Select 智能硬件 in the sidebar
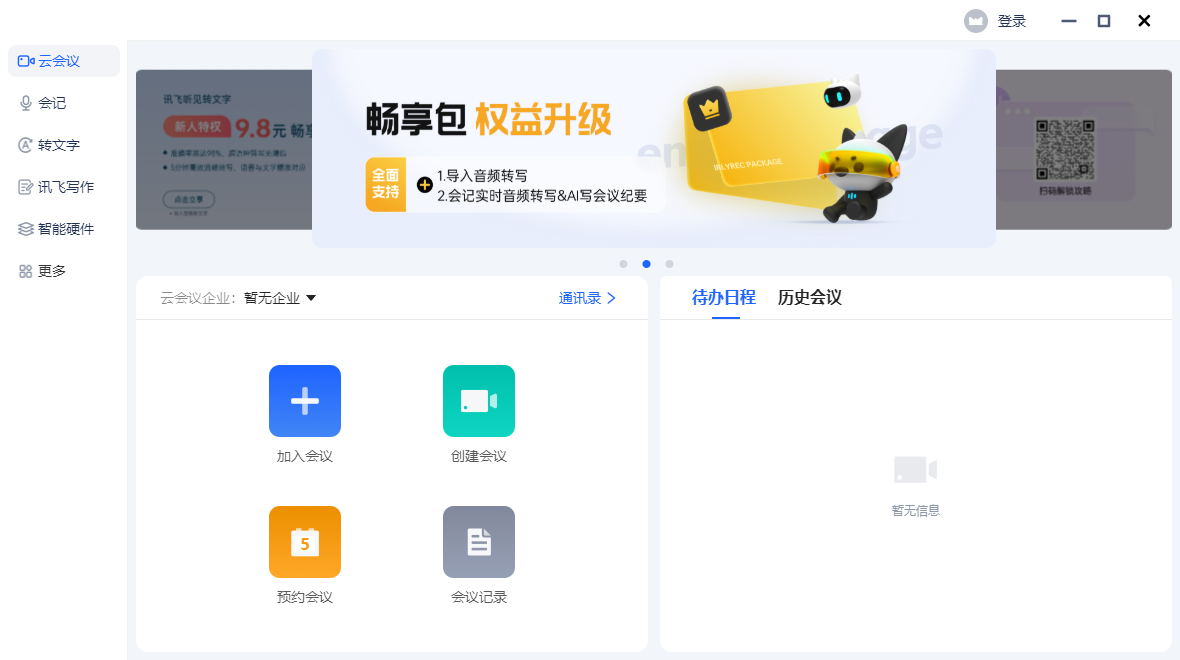 pyautogui.click(x=65, y=229)
